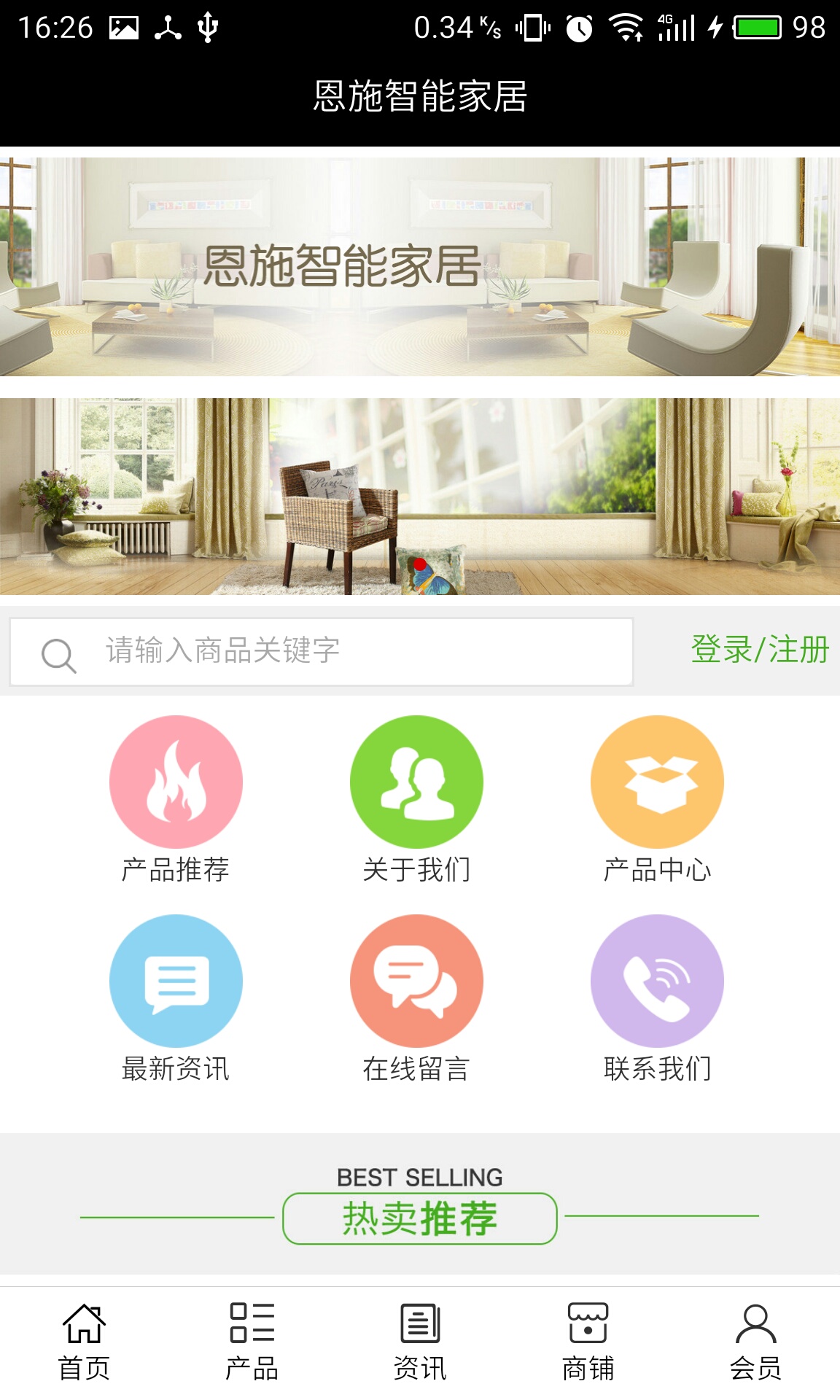Open the wicker chair banner image
Image resolution: width=840 pixels, height=1400 pixels.
[420, 496]
